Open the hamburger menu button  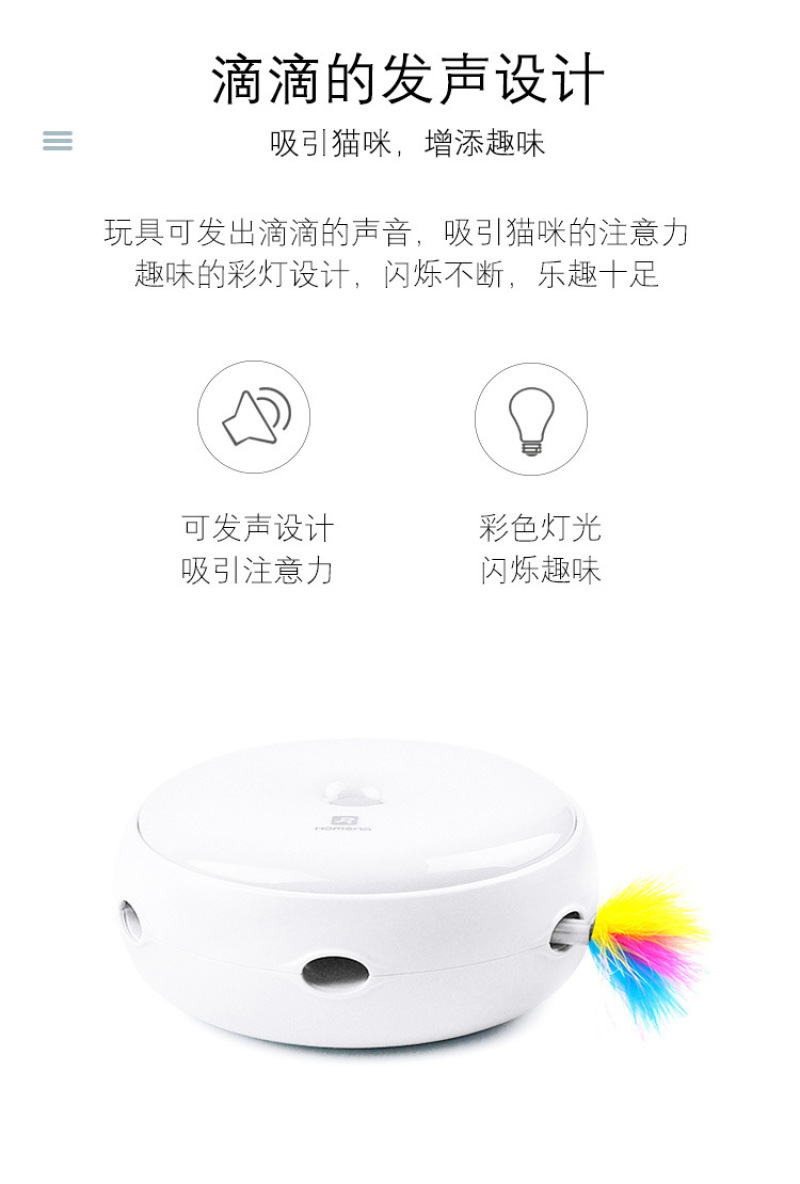(57, 140)
